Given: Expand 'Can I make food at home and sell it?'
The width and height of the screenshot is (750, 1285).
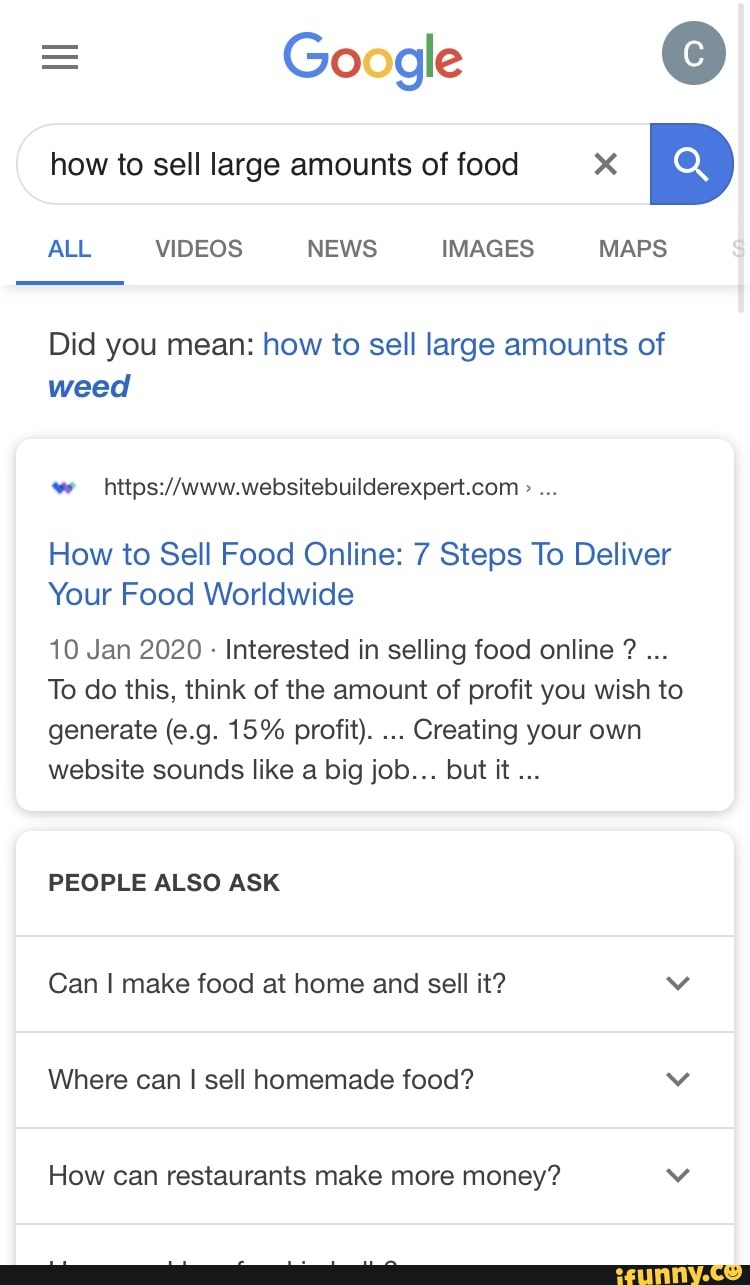Looking at the screenshot, I should [x=375, y=984].
